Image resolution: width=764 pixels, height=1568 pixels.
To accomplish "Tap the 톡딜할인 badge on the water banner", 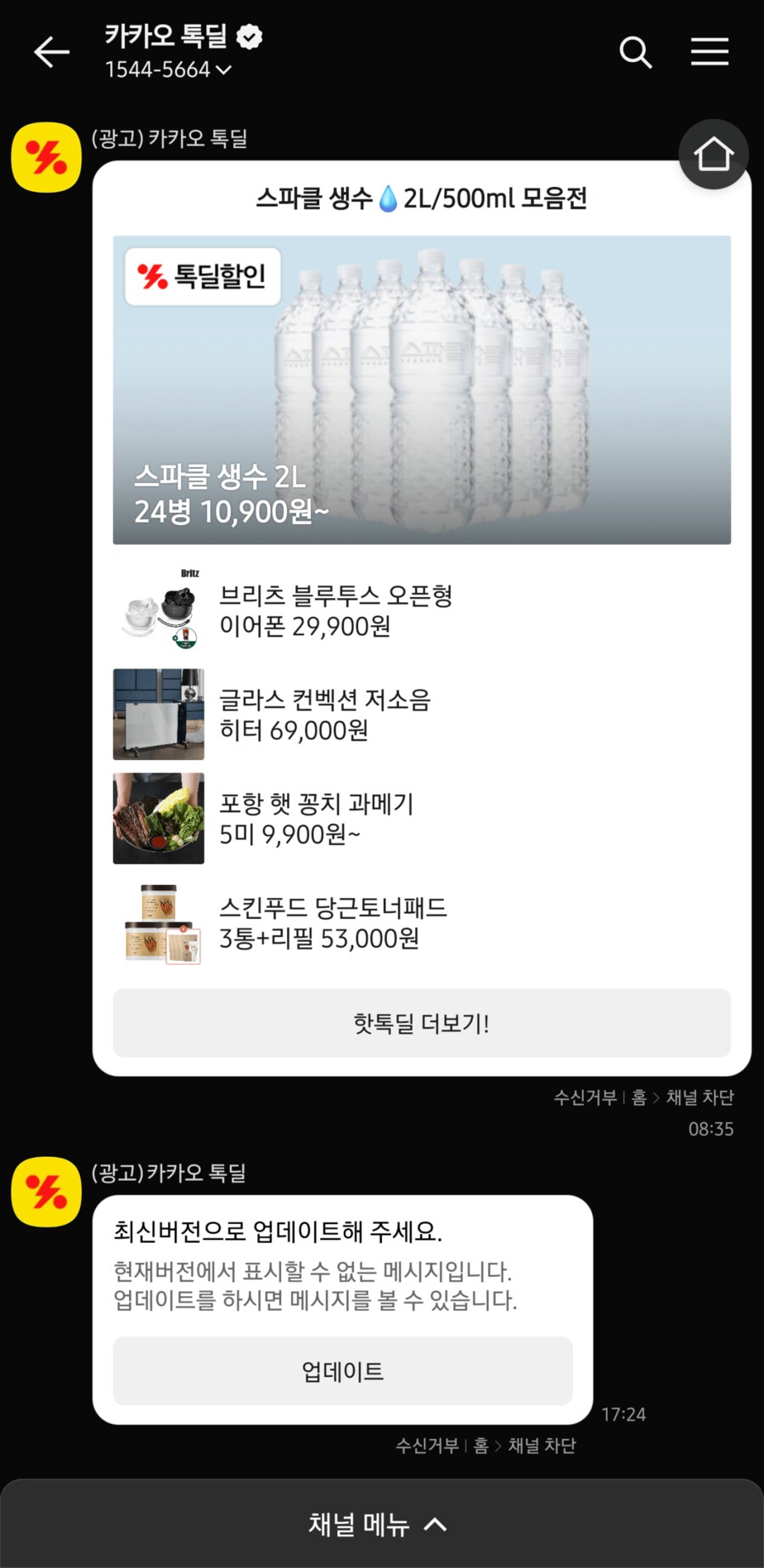I will coord(202,275).
